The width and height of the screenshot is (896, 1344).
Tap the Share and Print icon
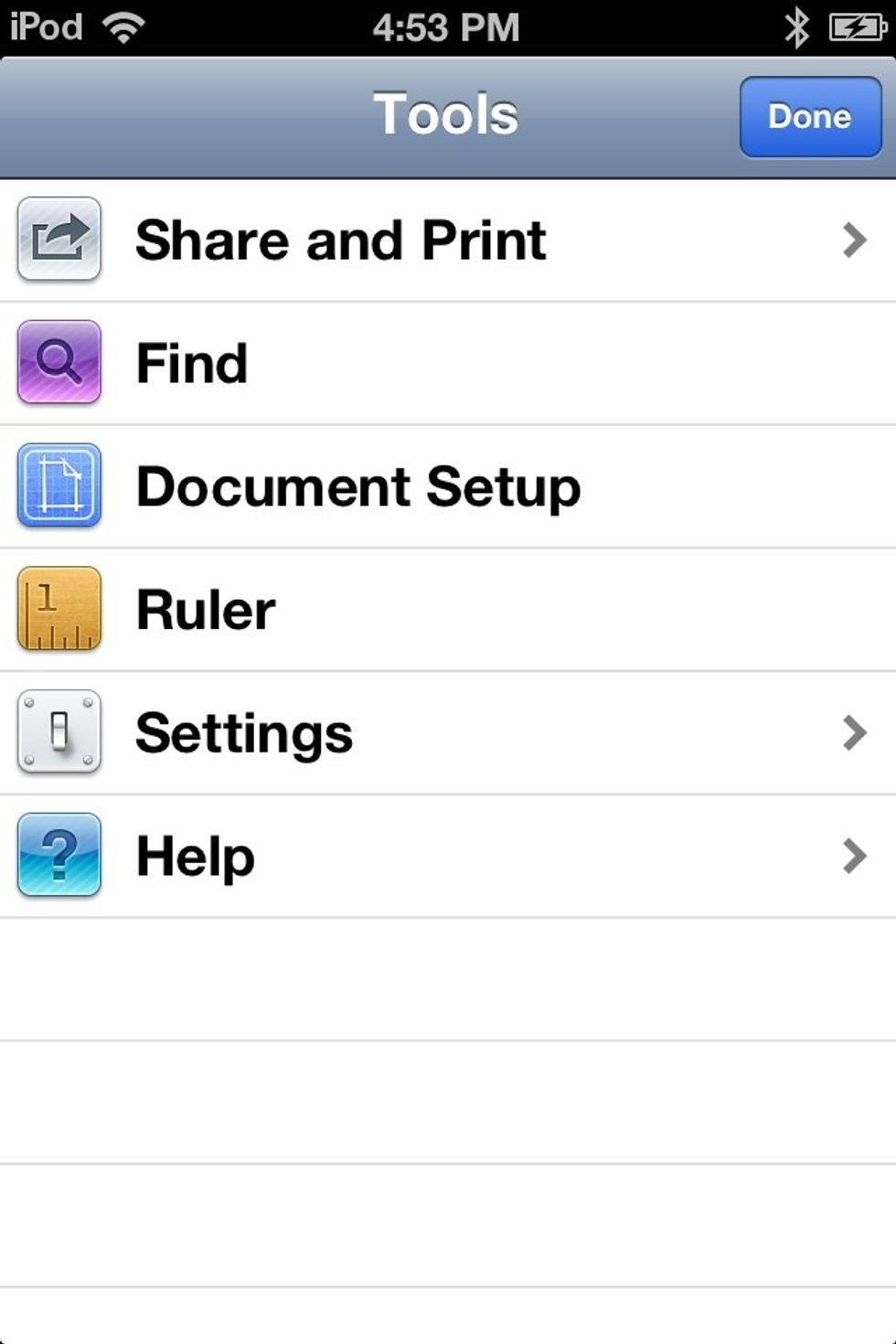tap(58, 239)
